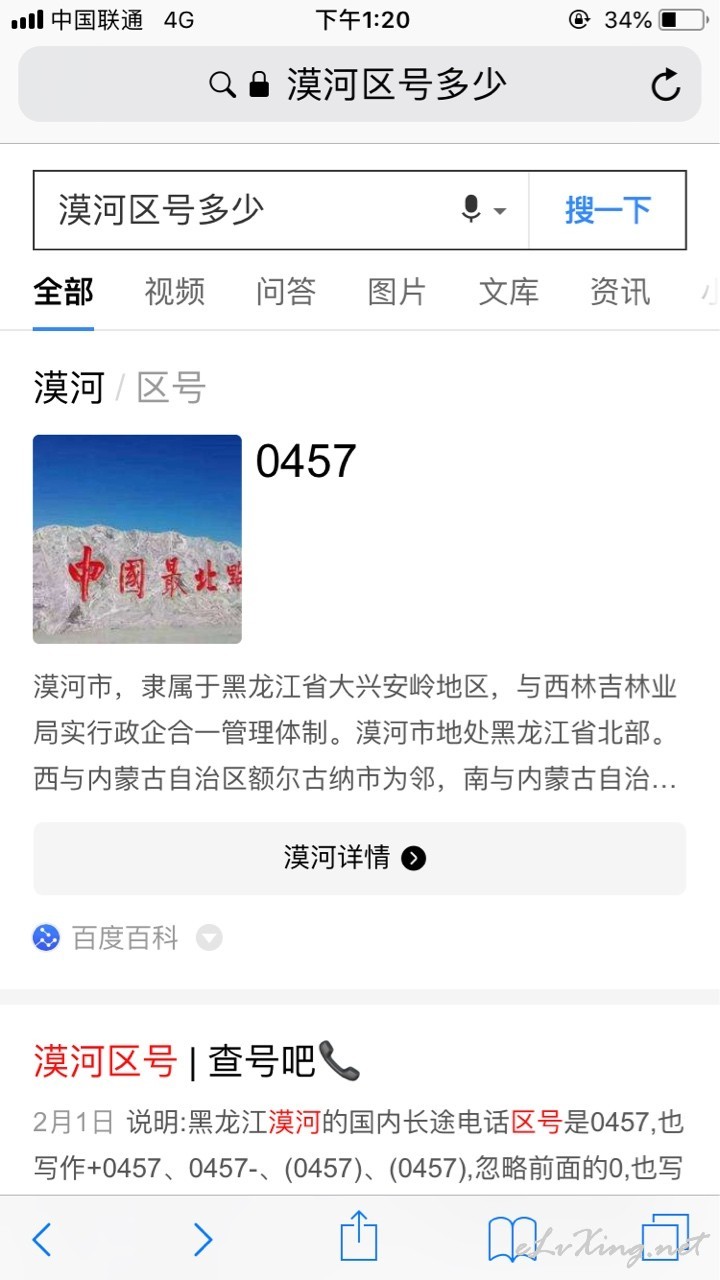Switch to the 文库 tab
Image resolution: width=720 pixels, height=1280 pixels.
(x=508, y=291)
